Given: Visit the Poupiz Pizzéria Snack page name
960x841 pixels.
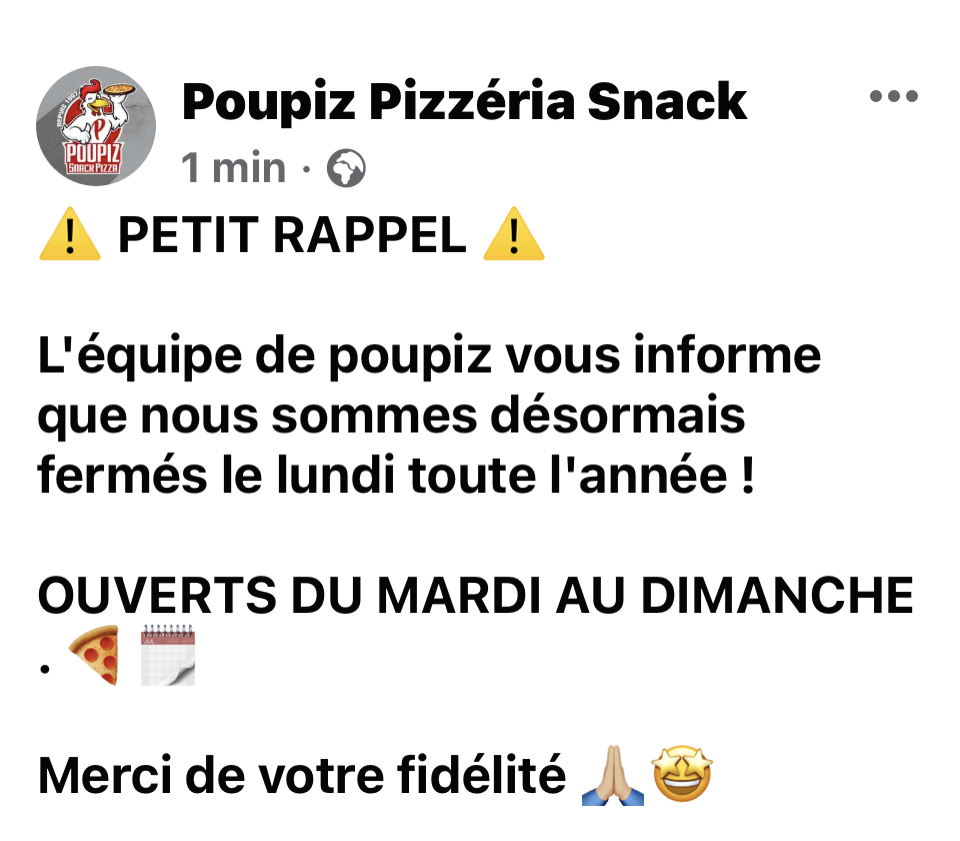Looking at the screenshot, I should (x=464, y=101).
